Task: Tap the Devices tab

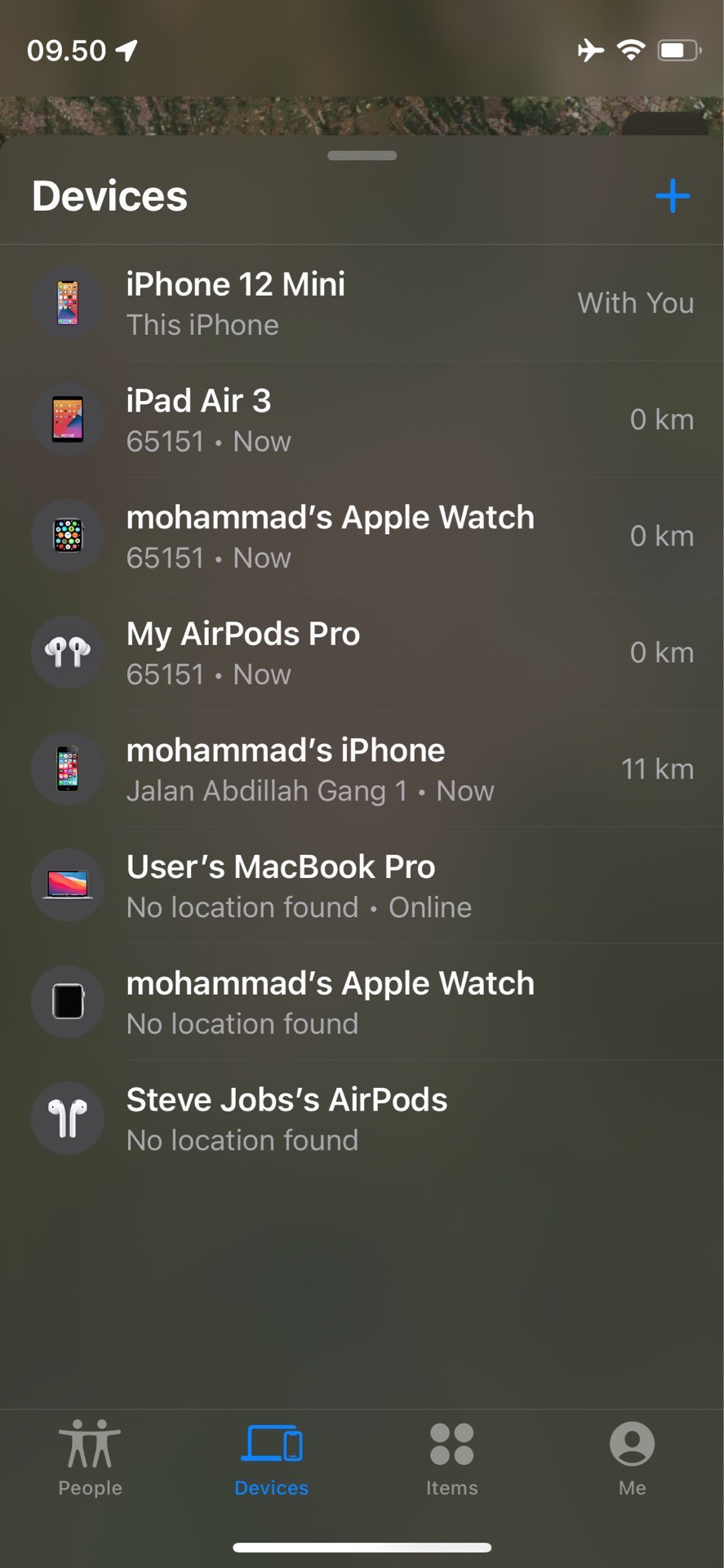Action: pos(271,1458)
